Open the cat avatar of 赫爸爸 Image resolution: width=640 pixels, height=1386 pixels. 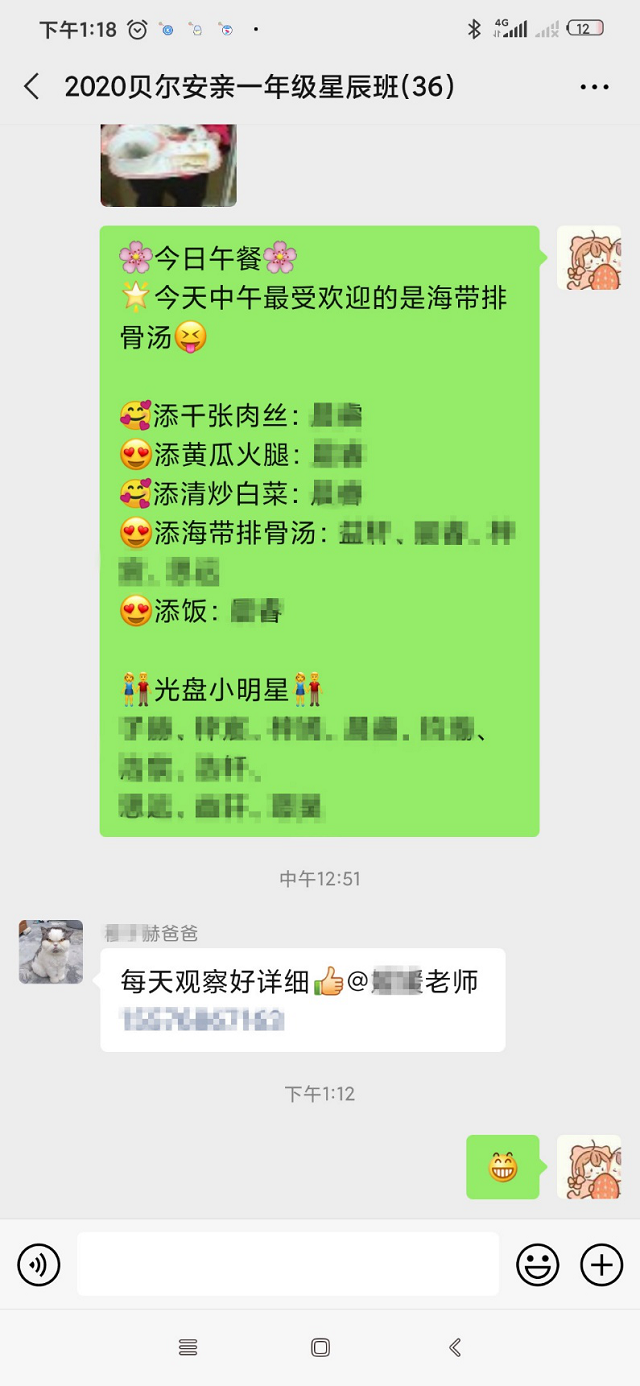pos(51,952)
